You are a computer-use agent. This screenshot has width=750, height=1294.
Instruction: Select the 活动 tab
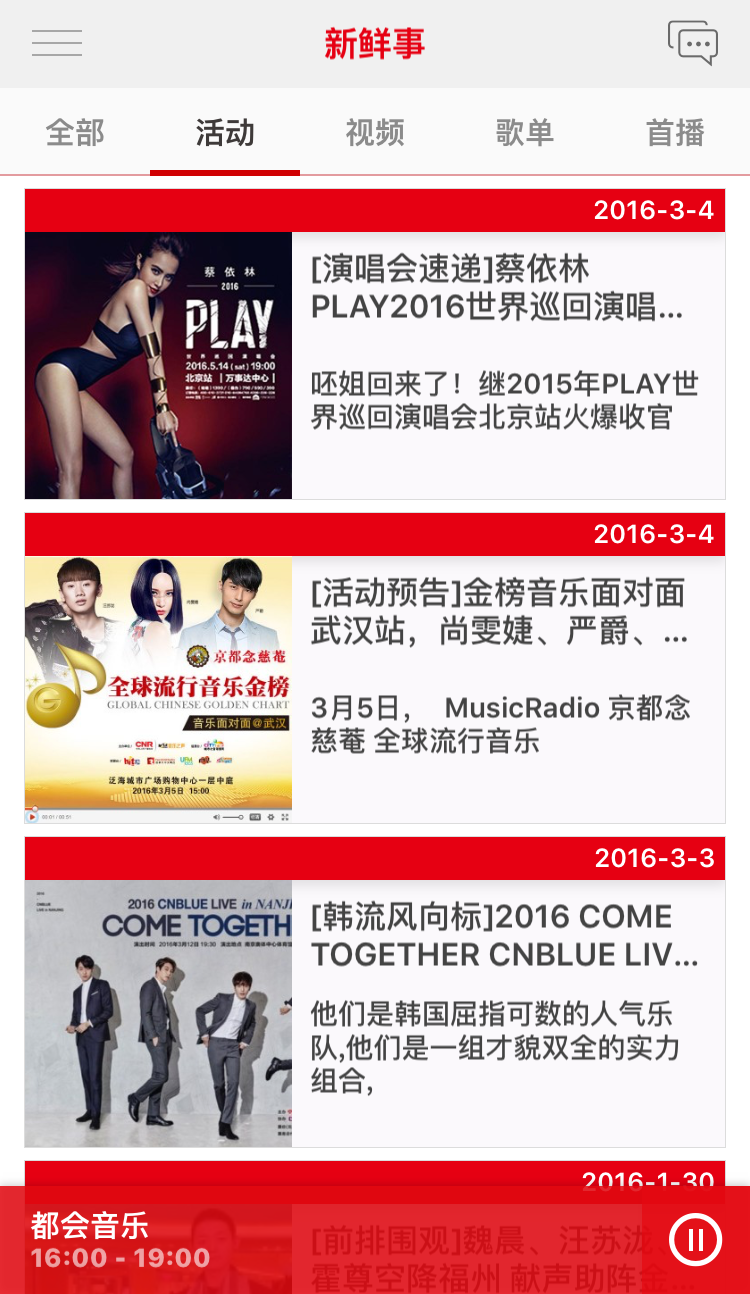click(x=225, y=133)
